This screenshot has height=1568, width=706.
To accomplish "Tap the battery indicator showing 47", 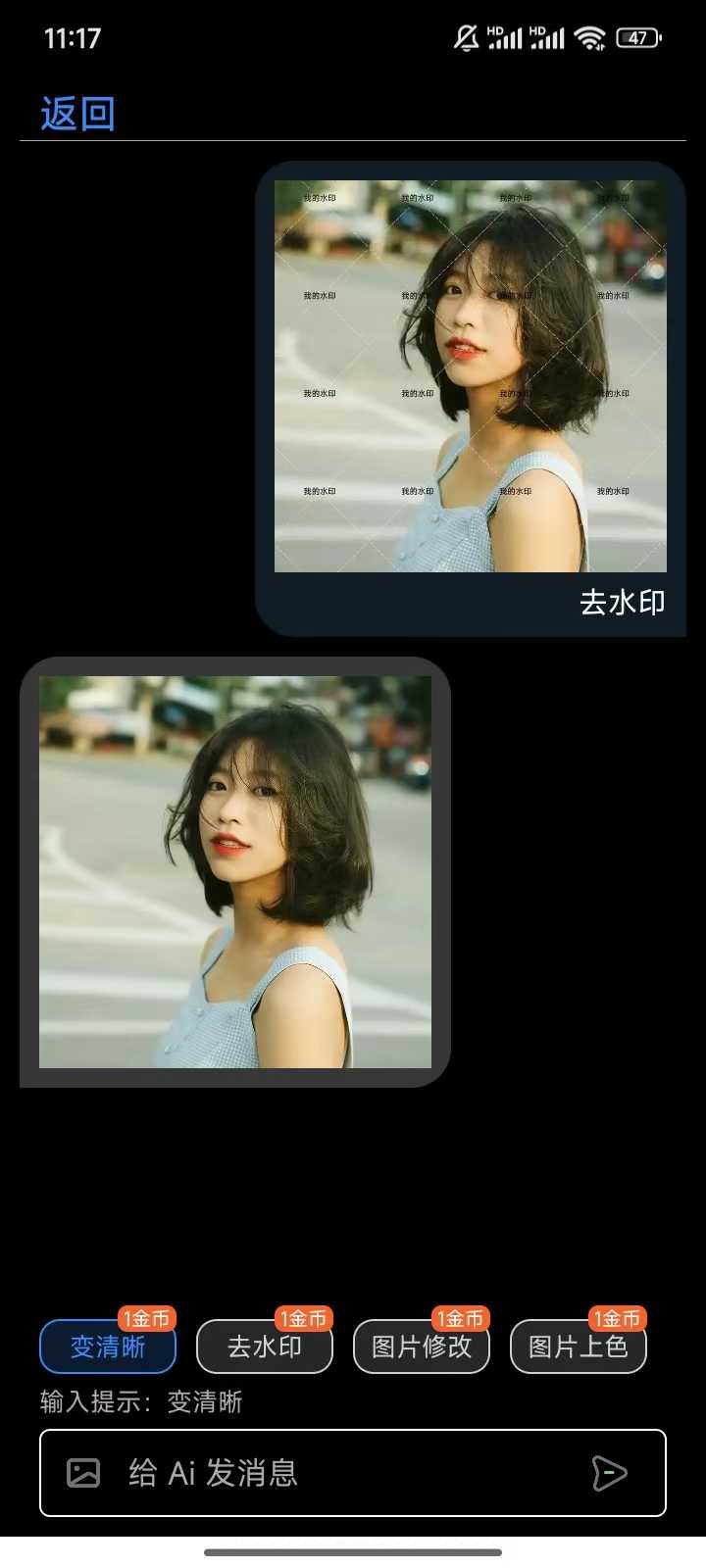I will coord(635,35).
